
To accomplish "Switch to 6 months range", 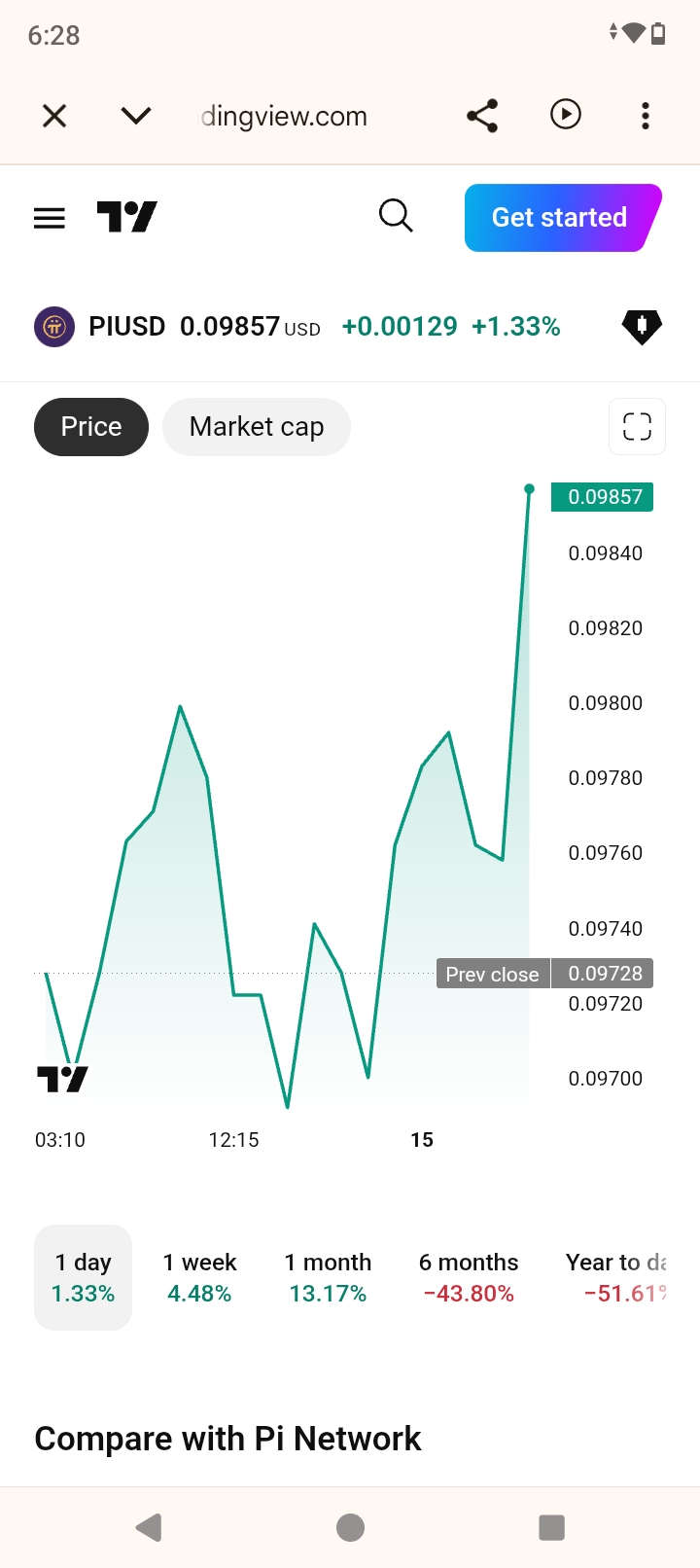I will pyautogui.click(x=469, y=1277).
